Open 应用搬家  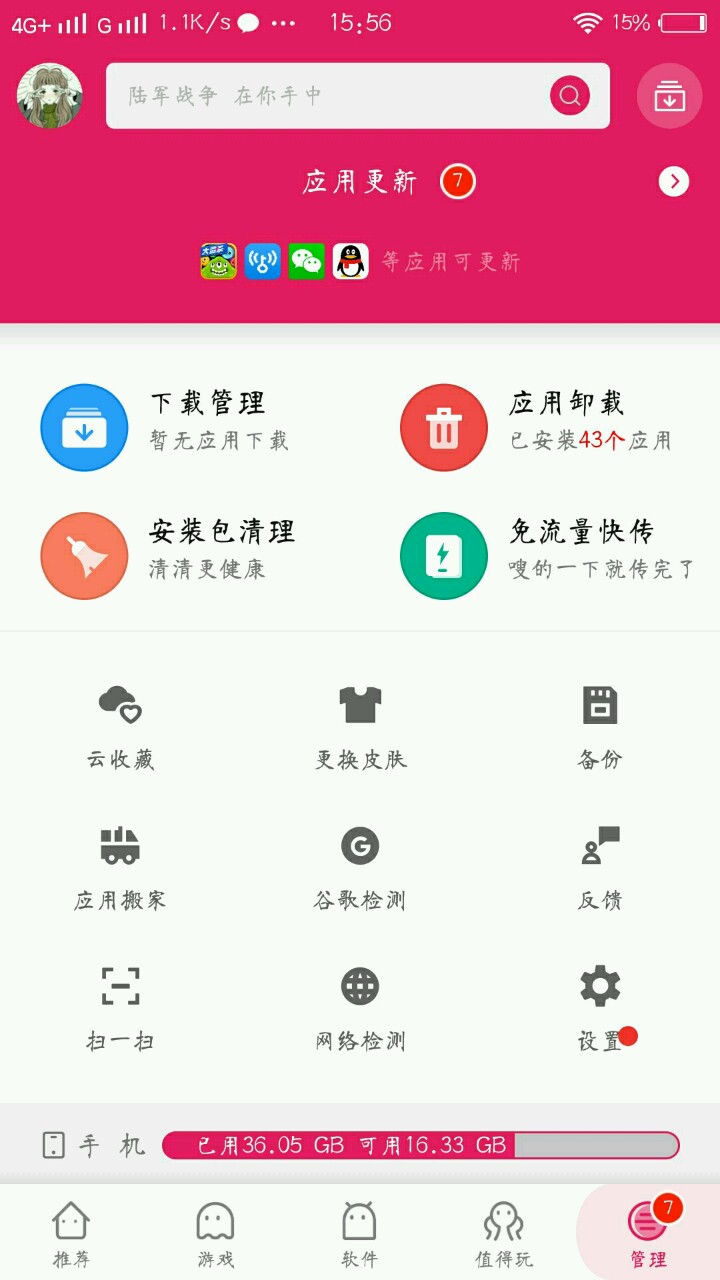coord(120,866)
